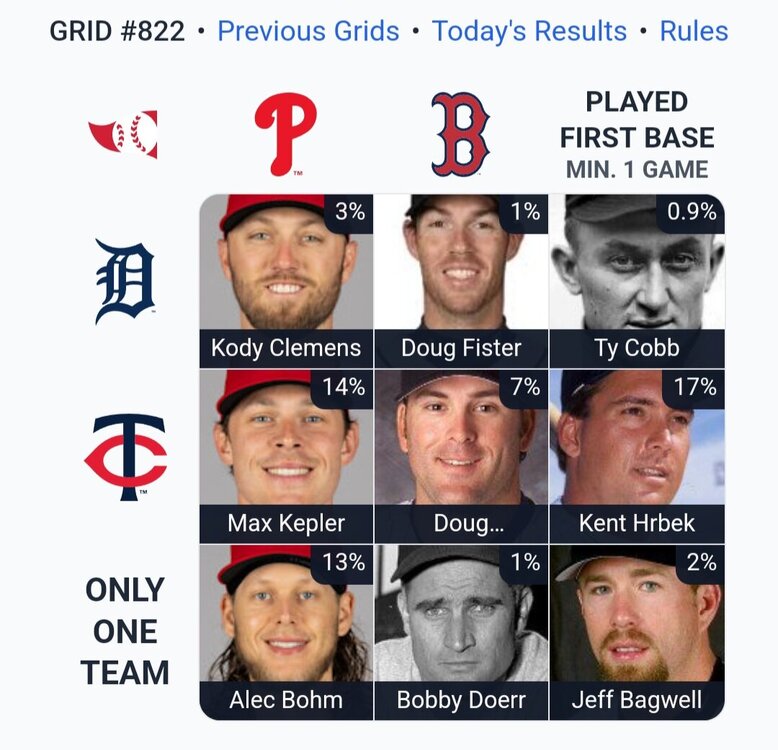This screenshot has width=778, height=750.
Task: Select the Jeff Bagwell cell
Action: coord(636,630)
